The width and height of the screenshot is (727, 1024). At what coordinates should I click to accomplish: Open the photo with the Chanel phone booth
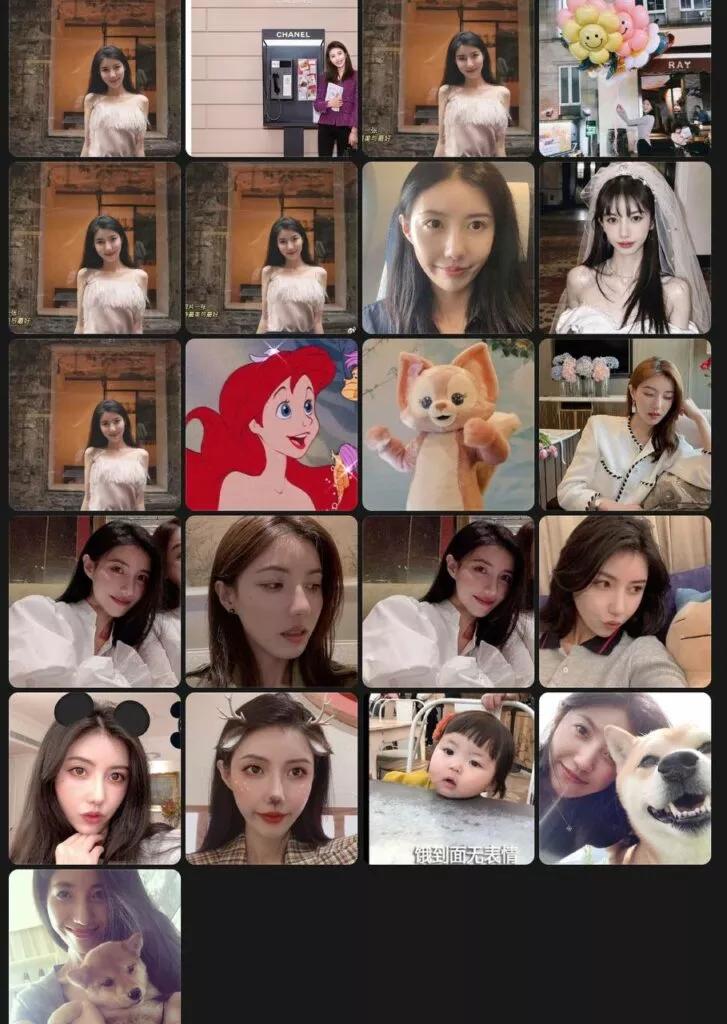(x=271, y=78)
